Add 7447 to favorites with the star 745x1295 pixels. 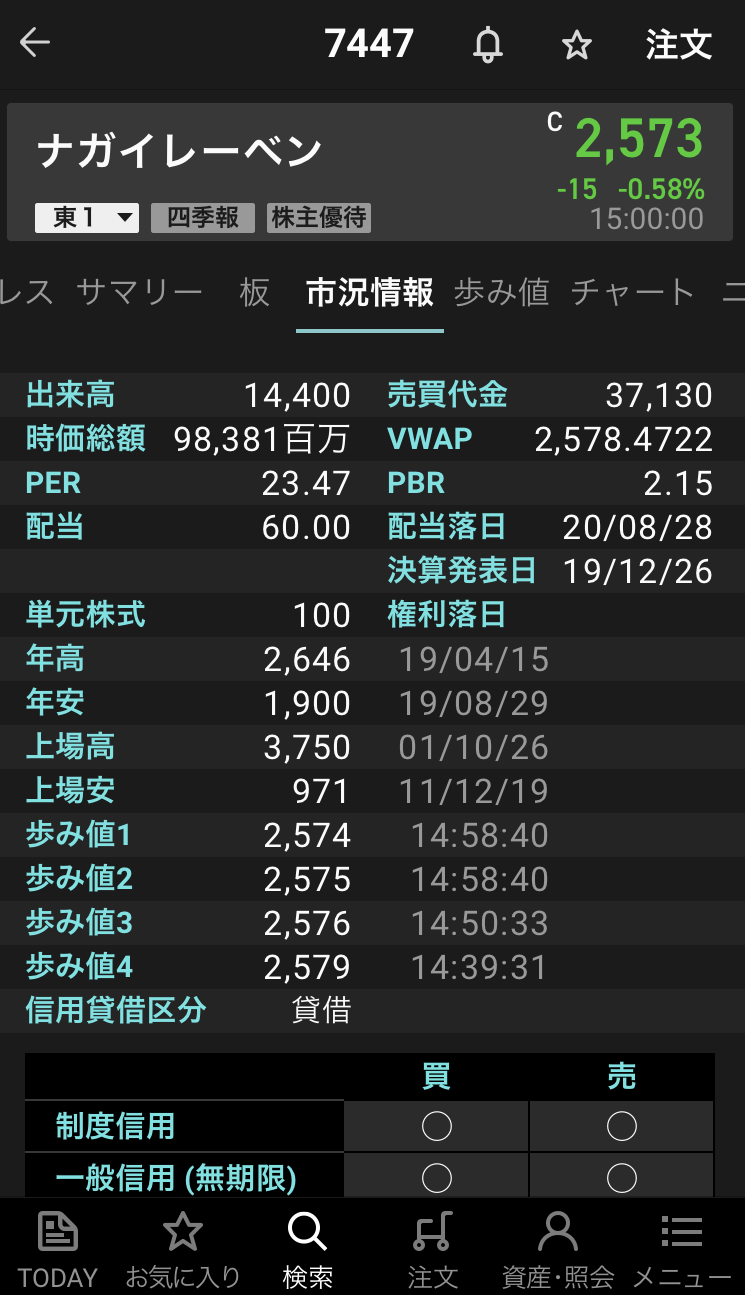point(576,45)
